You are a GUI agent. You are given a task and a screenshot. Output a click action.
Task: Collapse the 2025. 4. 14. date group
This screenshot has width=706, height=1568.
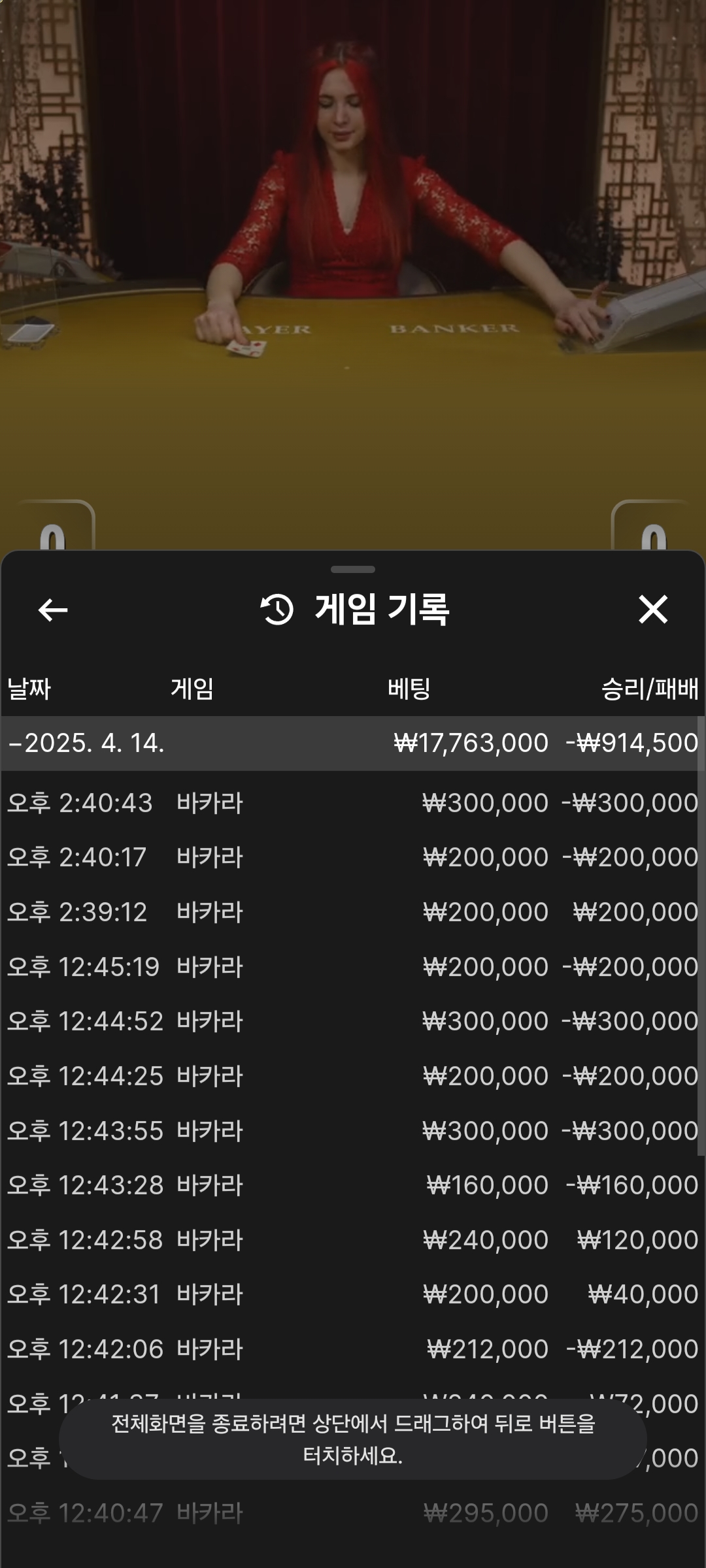pyautogui.click(x=16, y=743)
